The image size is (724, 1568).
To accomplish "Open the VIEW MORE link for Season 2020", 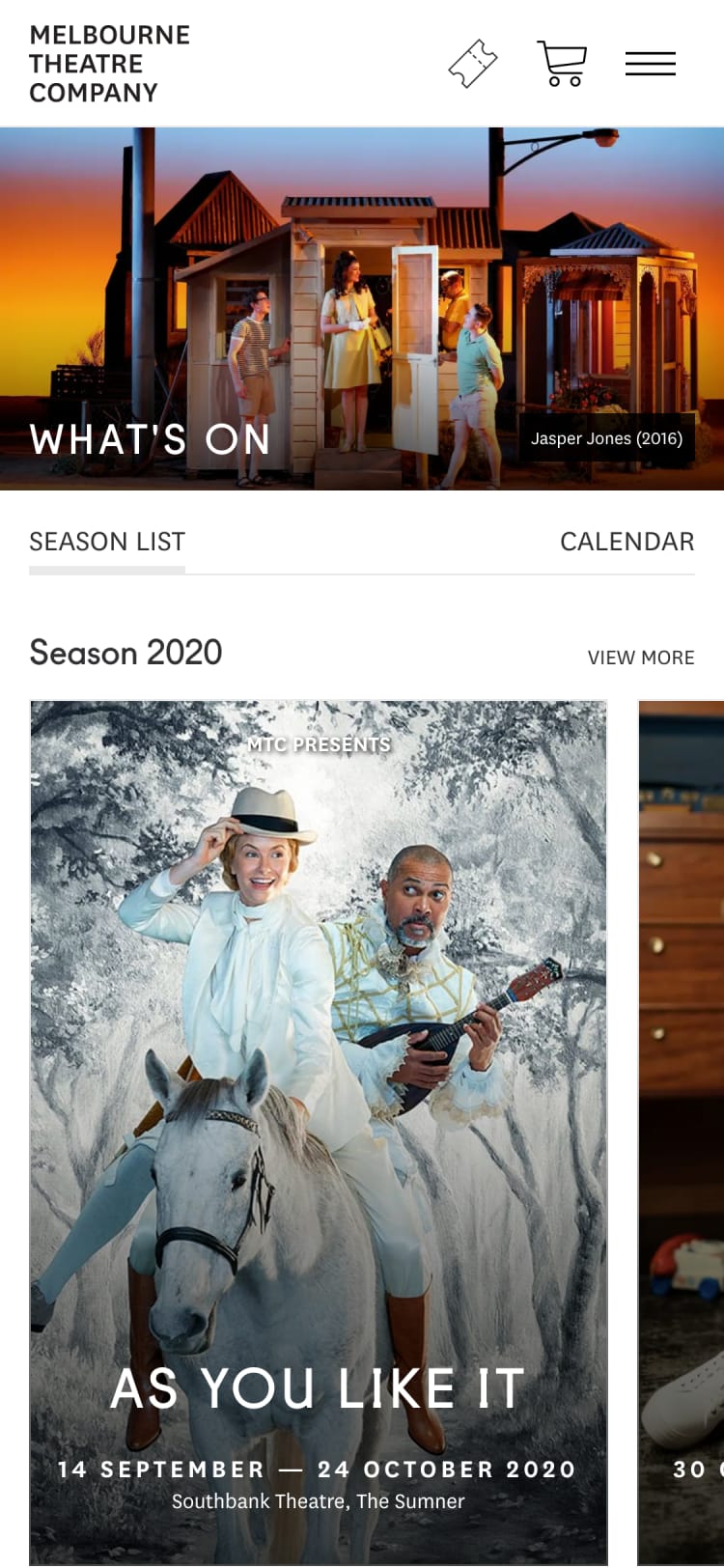I will [x=641, y=657].
